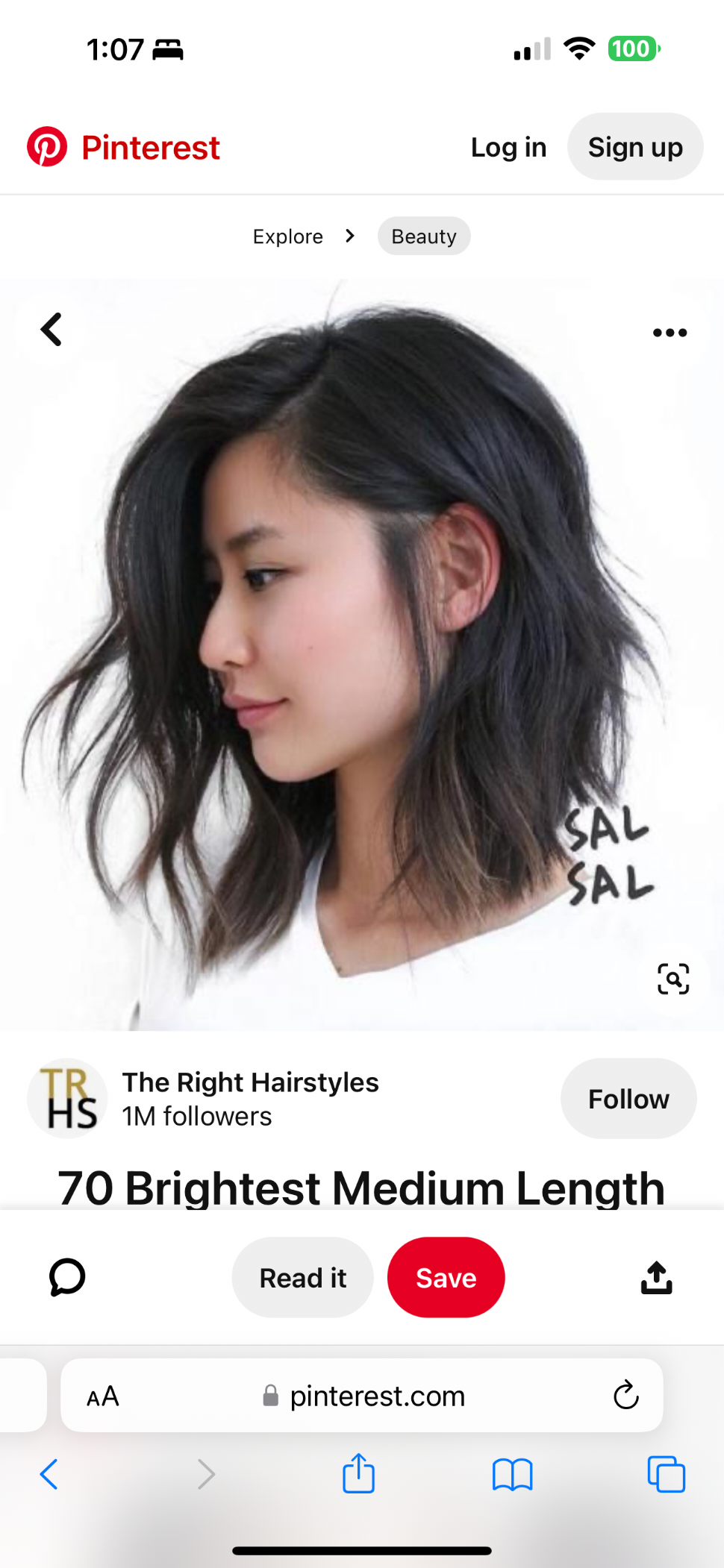Viewport: 724px width, 1568px height.
Task: Select the Beauty category chip
Action: click(424, 236)
